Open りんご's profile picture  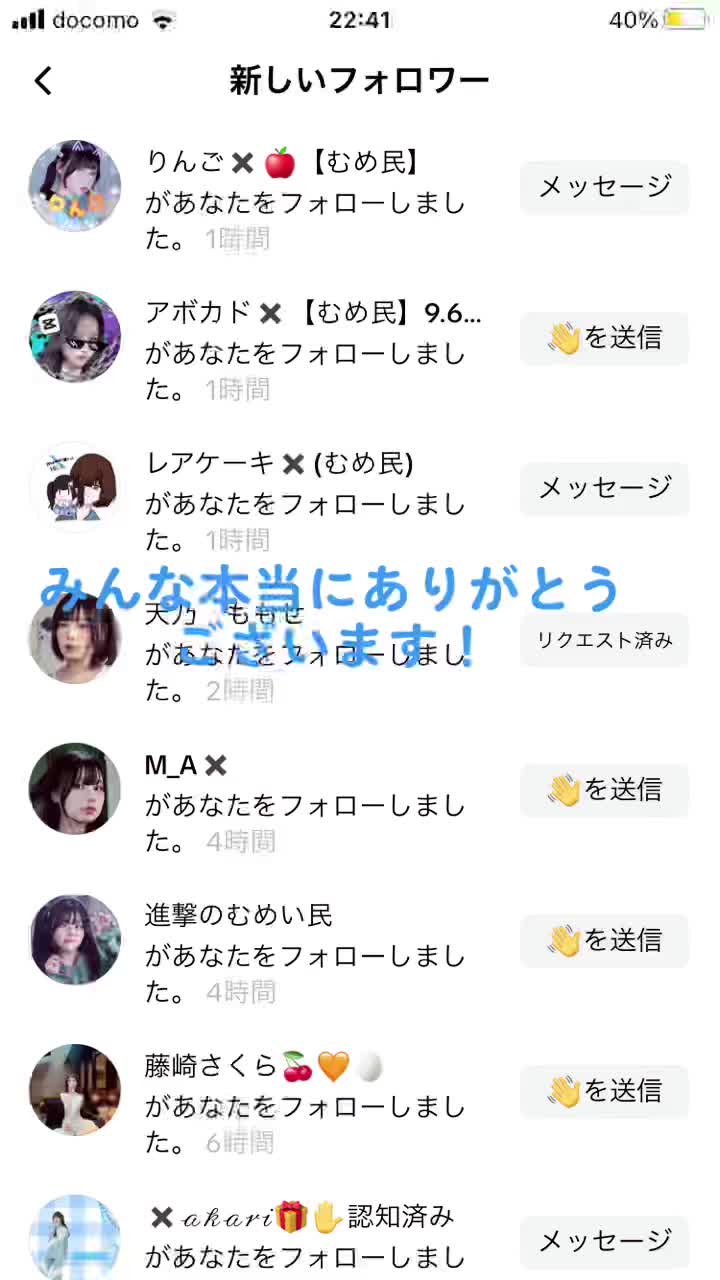click(x=75, y=187)
